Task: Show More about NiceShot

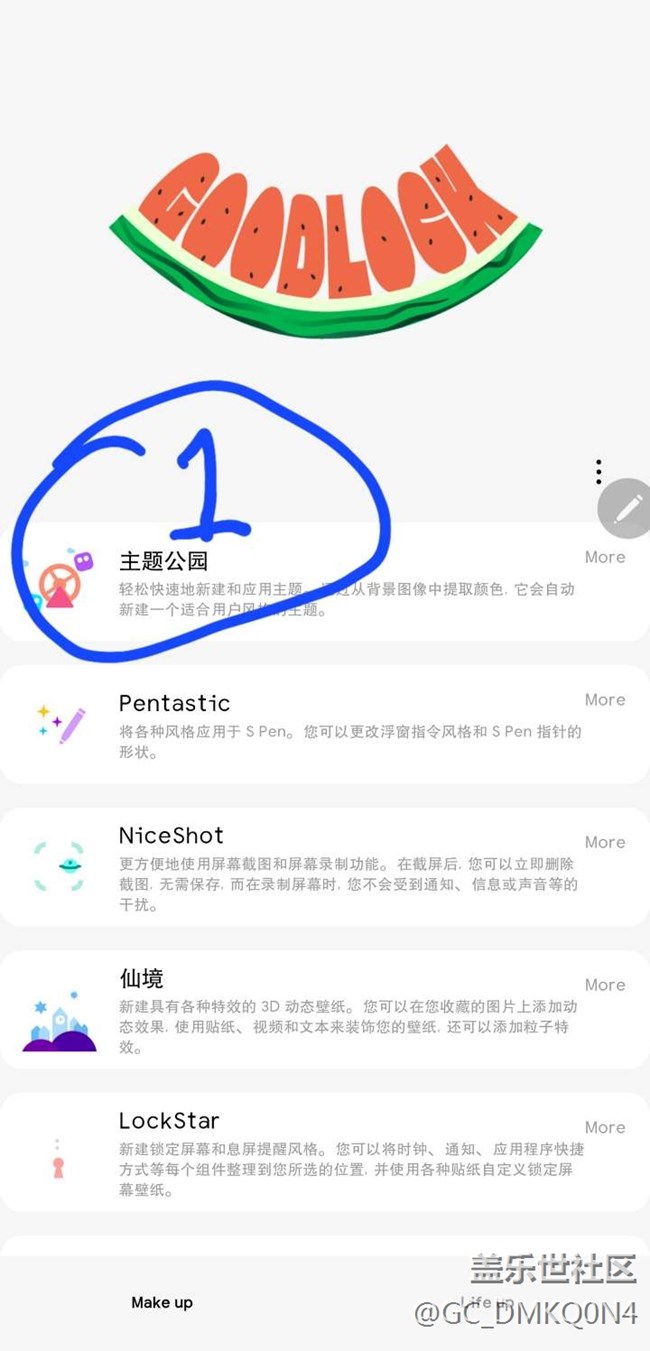Action: click(605, 842)
